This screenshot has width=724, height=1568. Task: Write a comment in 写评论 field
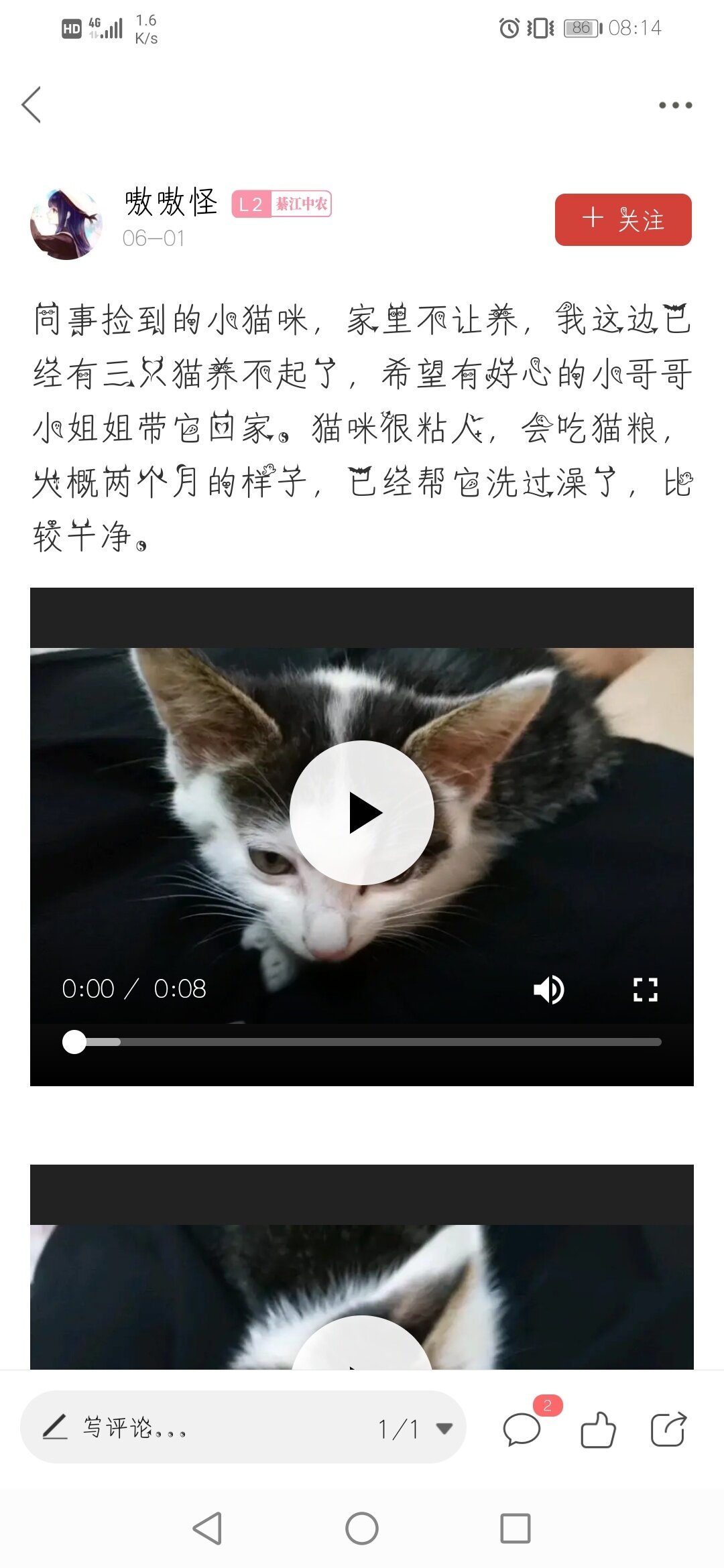click(201, 1427)
